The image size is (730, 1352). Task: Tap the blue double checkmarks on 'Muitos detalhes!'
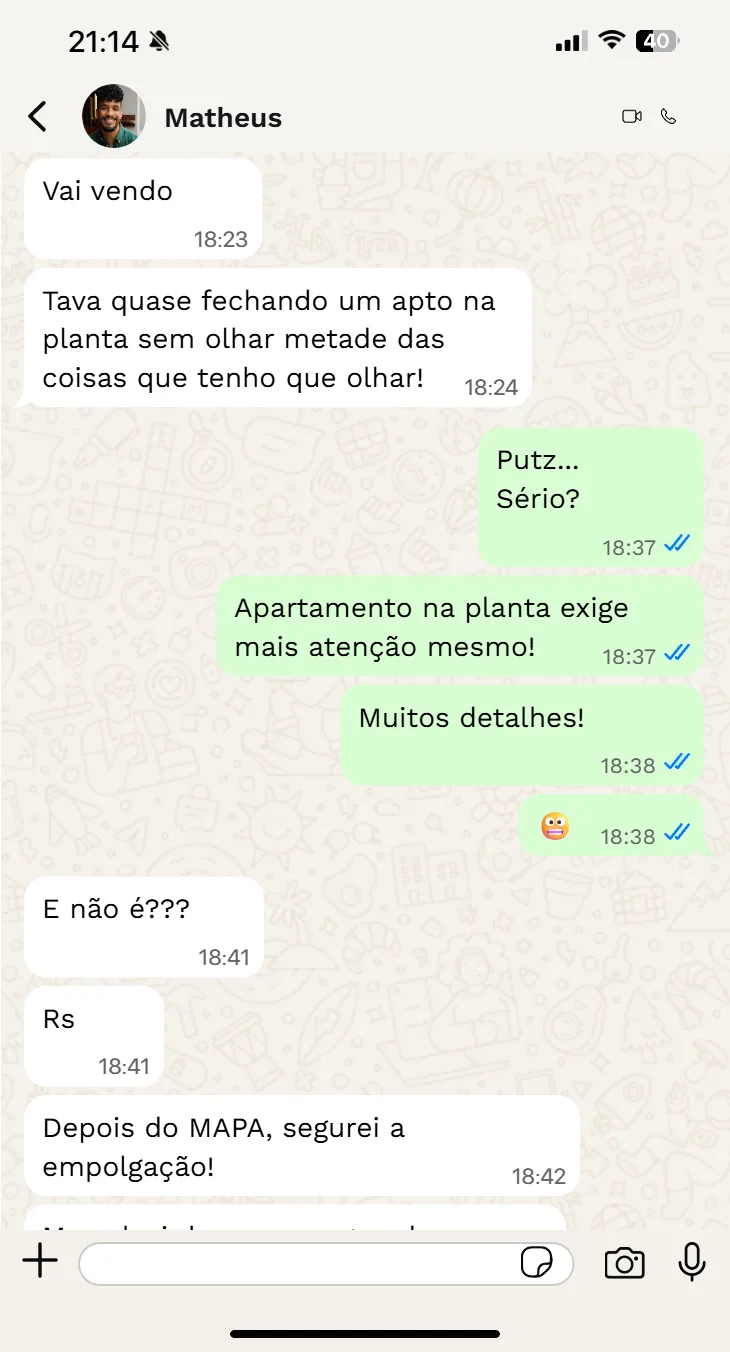677,763
